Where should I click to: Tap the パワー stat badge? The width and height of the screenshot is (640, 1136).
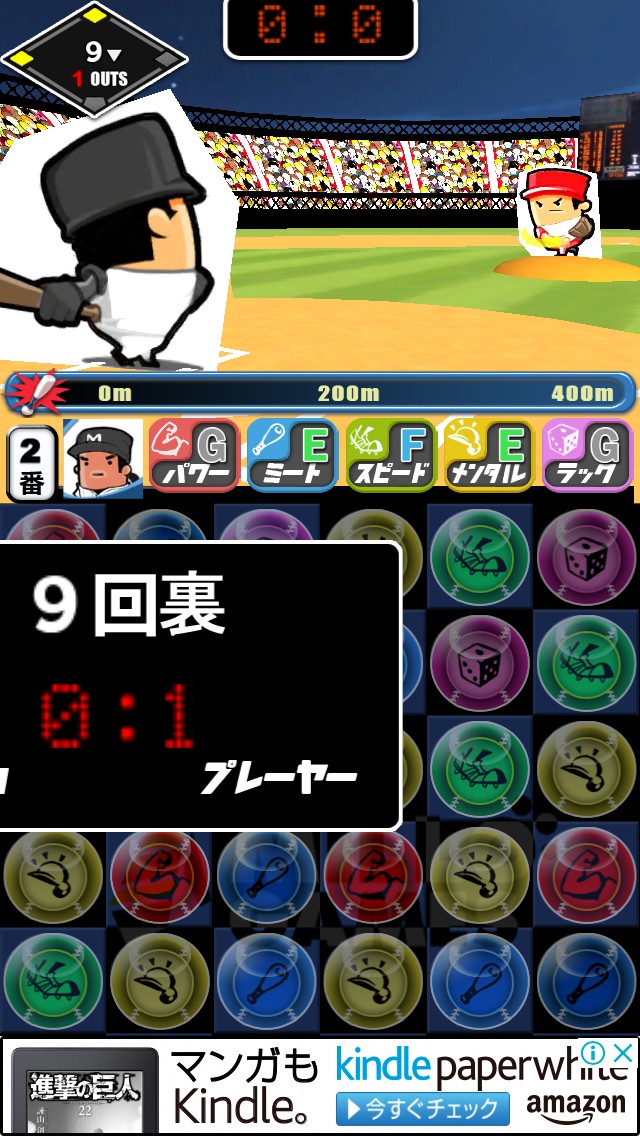click(195, 455)
